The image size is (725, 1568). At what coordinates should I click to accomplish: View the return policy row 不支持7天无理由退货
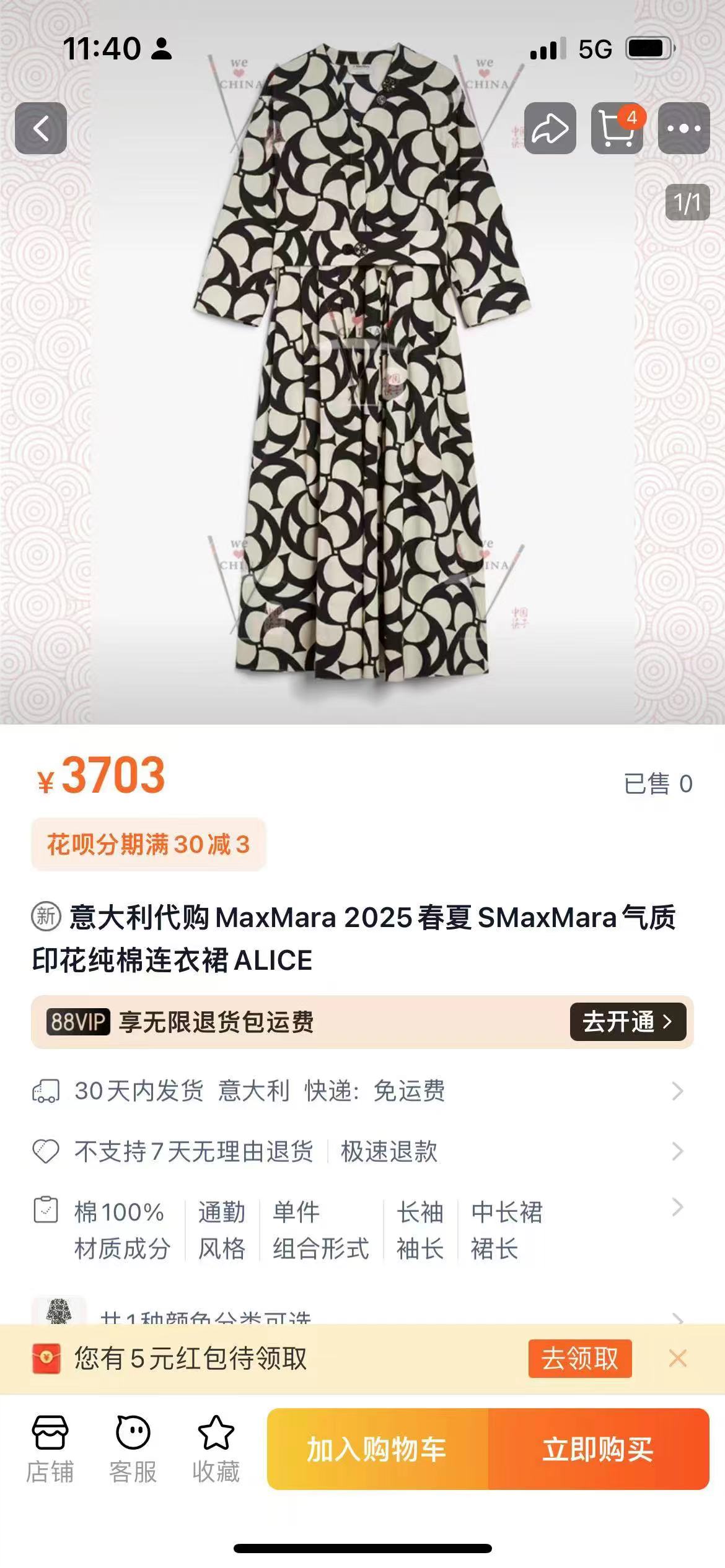(359, 1151)
